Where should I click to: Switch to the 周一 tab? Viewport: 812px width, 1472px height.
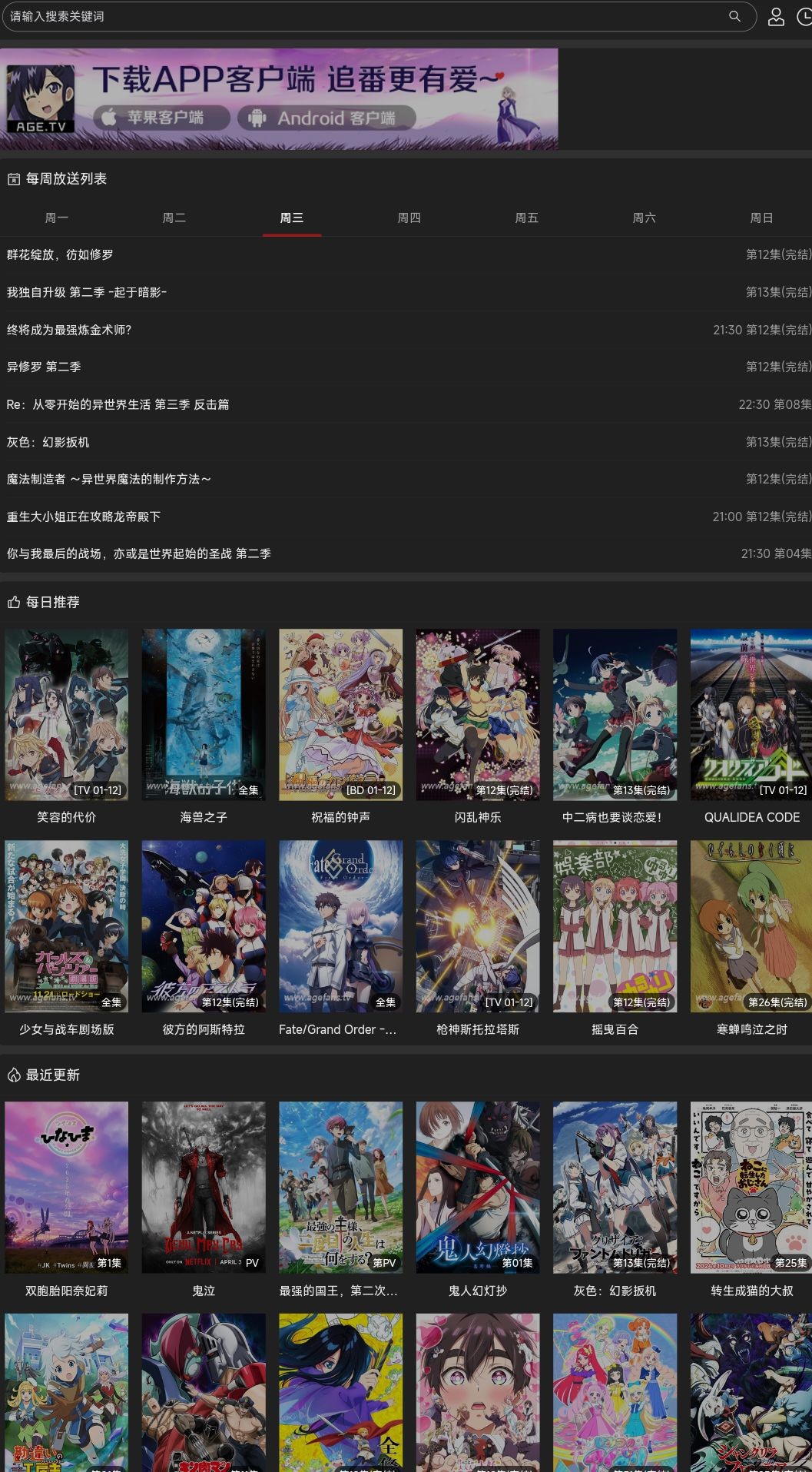56,218
